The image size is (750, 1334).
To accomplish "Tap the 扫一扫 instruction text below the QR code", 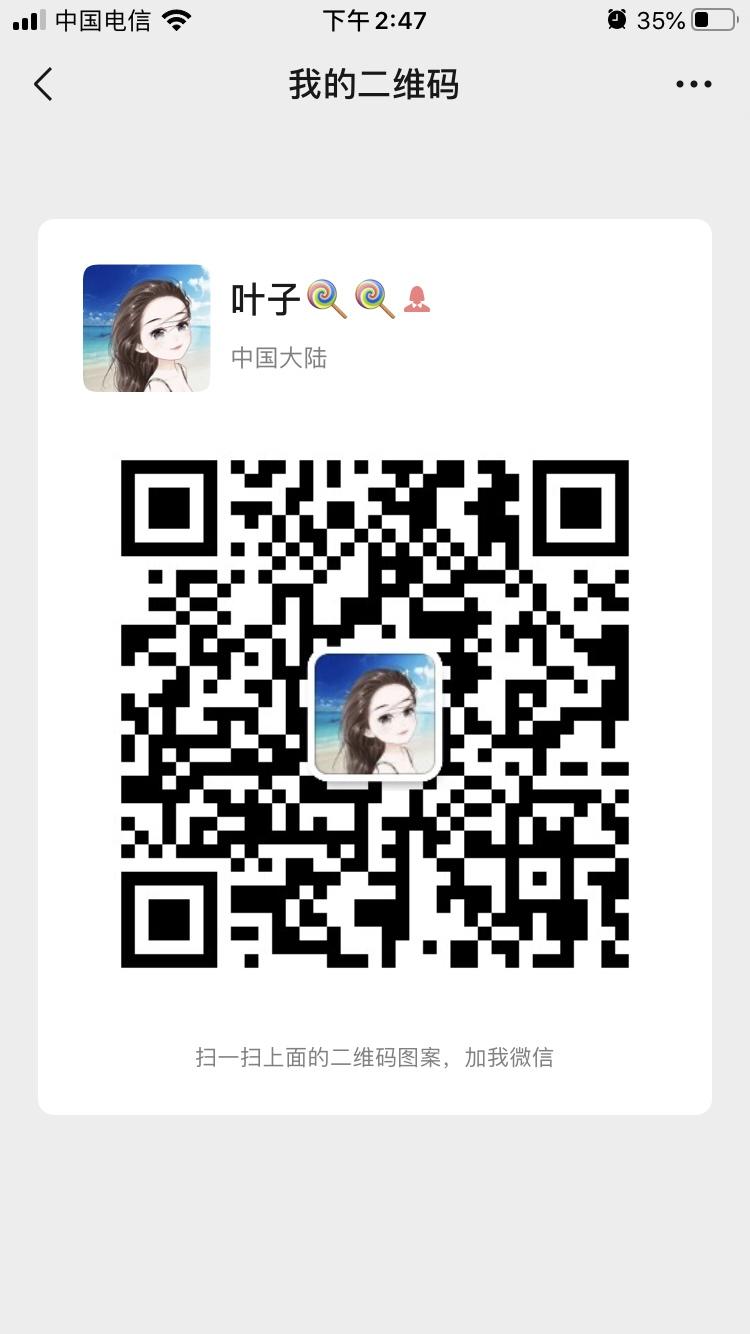I will coord(375,1058).
